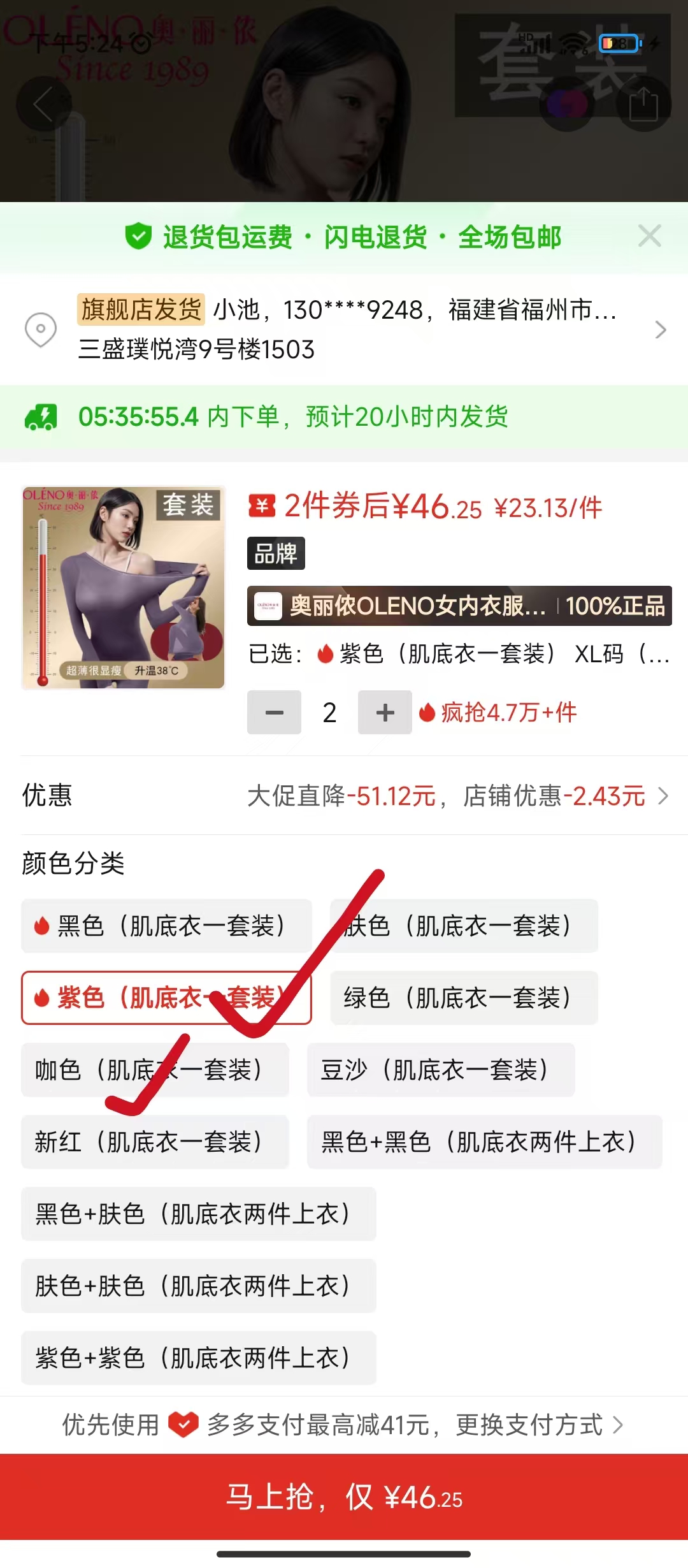The image size is (688, 1568).
Task: Pick 黑色+黑色（肌底衣两件上衣）
Action: (x=484, y=1142)
